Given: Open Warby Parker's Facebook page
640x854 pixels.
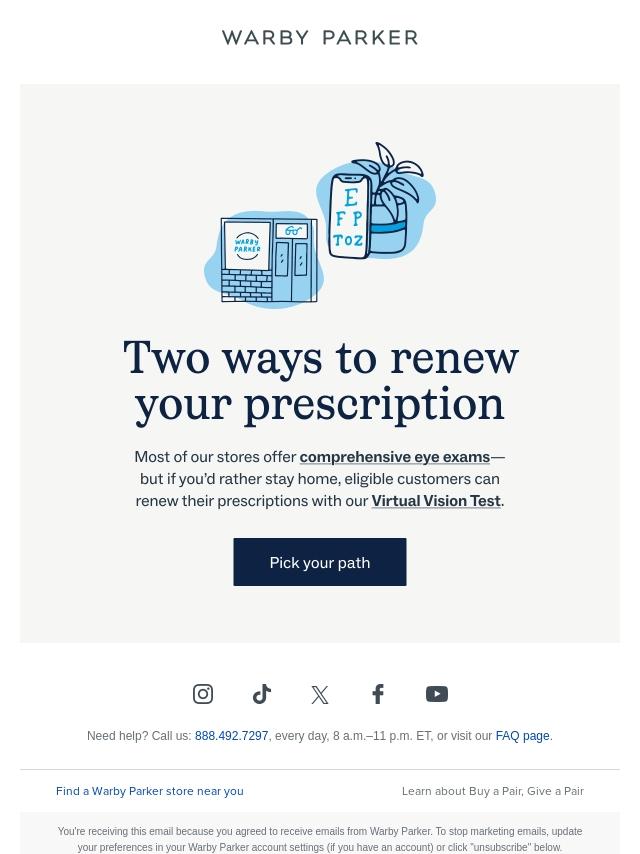Looking at the screenshot, I should coord(378,694).
